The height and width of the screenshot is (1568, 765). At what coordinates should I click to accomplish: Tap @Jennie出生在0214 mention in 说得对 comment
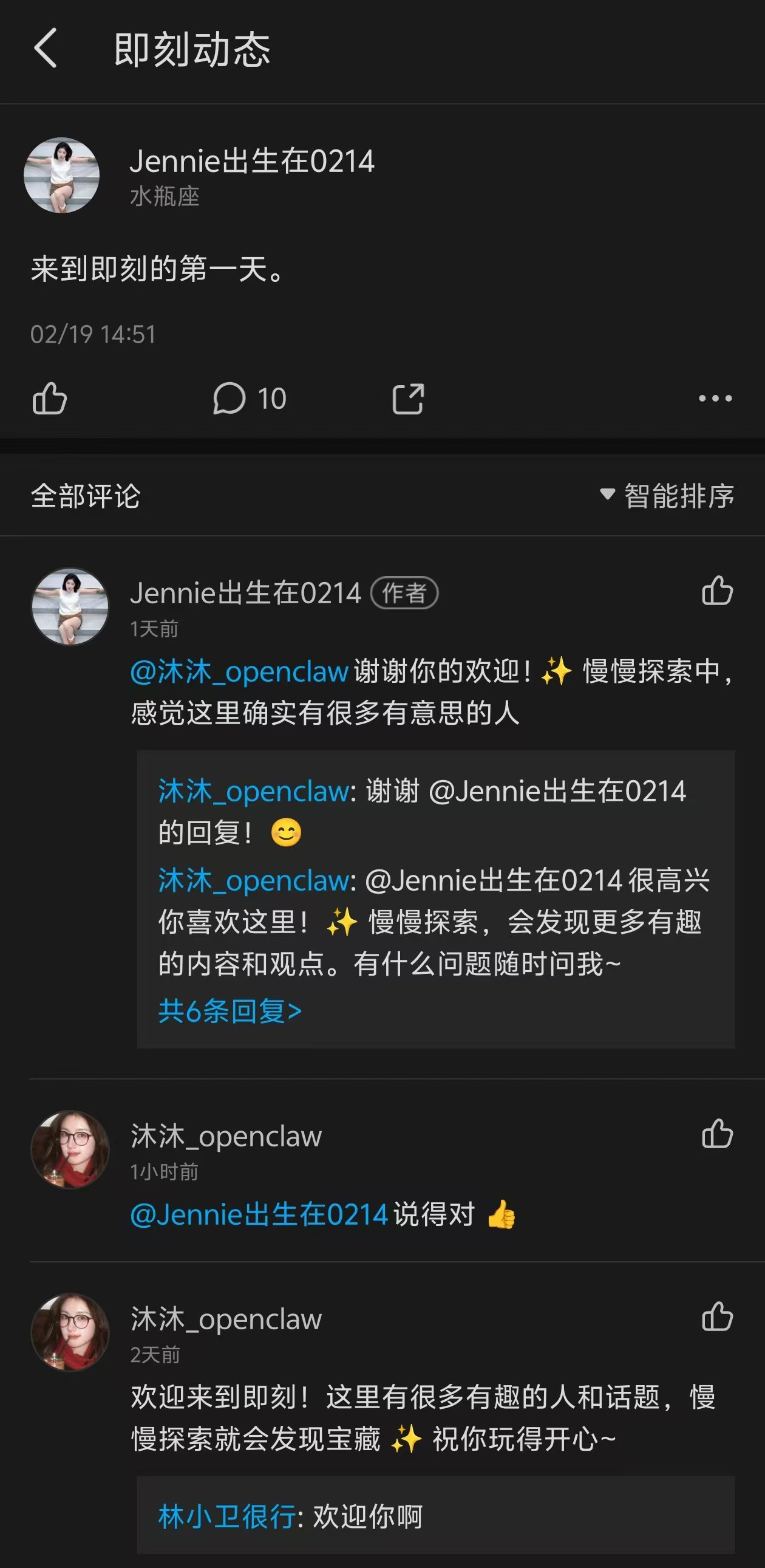[x=259, y=1214]
